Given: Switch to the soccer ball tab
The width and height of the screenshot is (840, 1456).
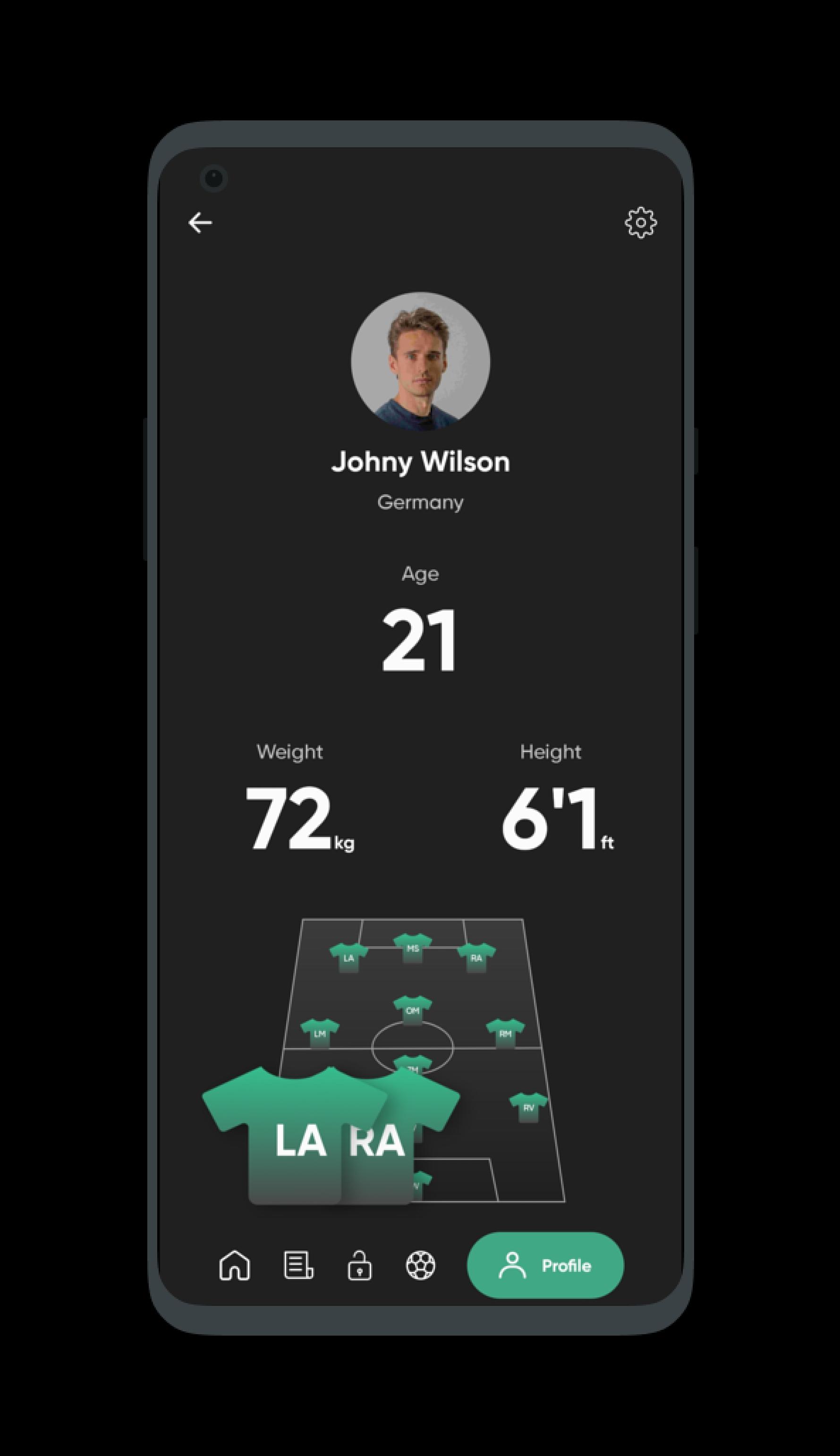Looking at the screenshot, I should point(421,1265).
